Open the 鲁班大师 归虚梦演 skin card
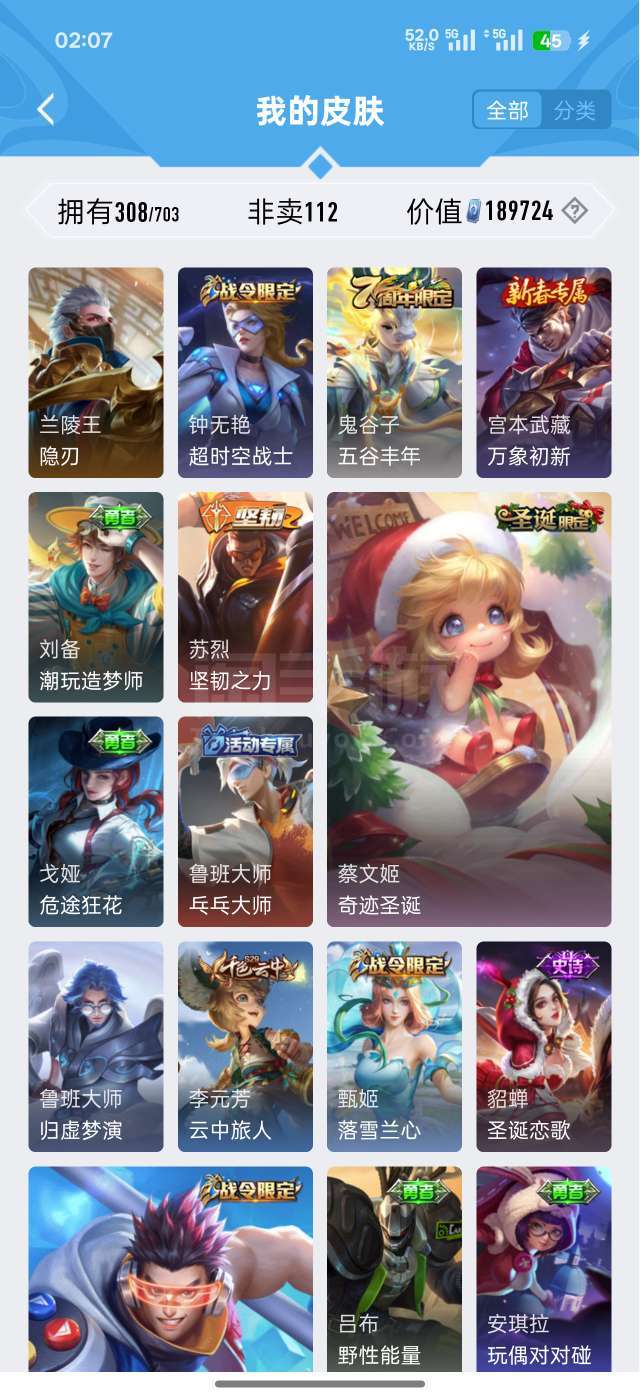This screenshot has width=640, height=1400. (x=96, y=1046)
